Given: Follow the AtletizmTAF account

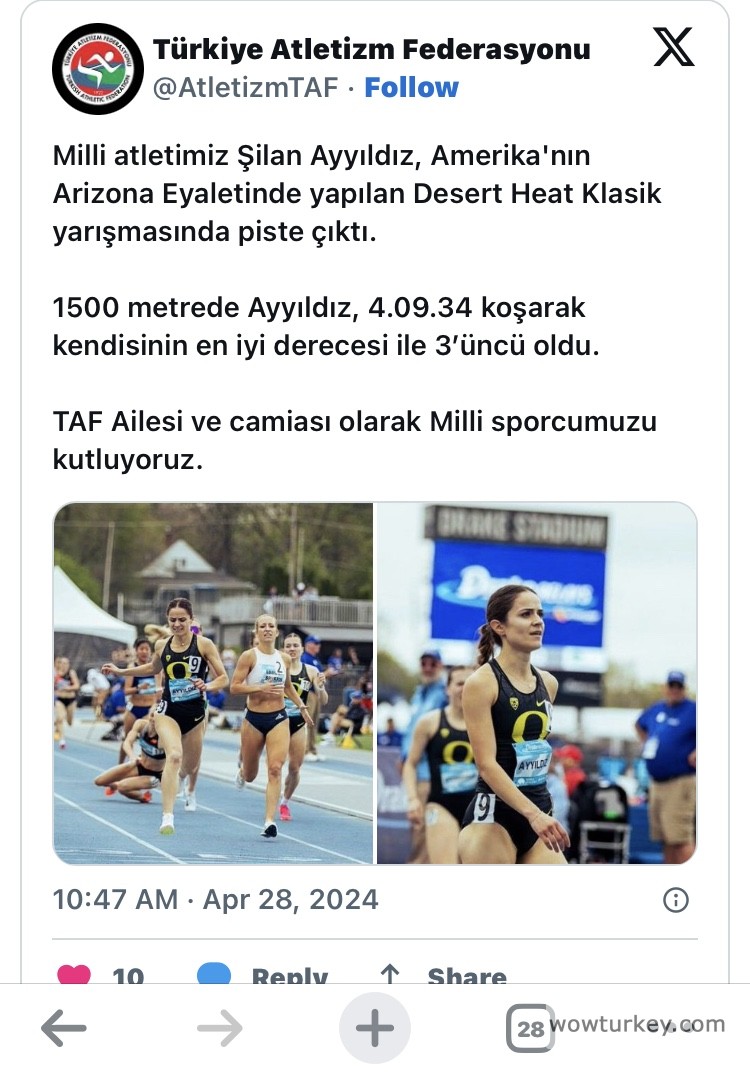Looking at the screenshot, I should pos(411,87).
